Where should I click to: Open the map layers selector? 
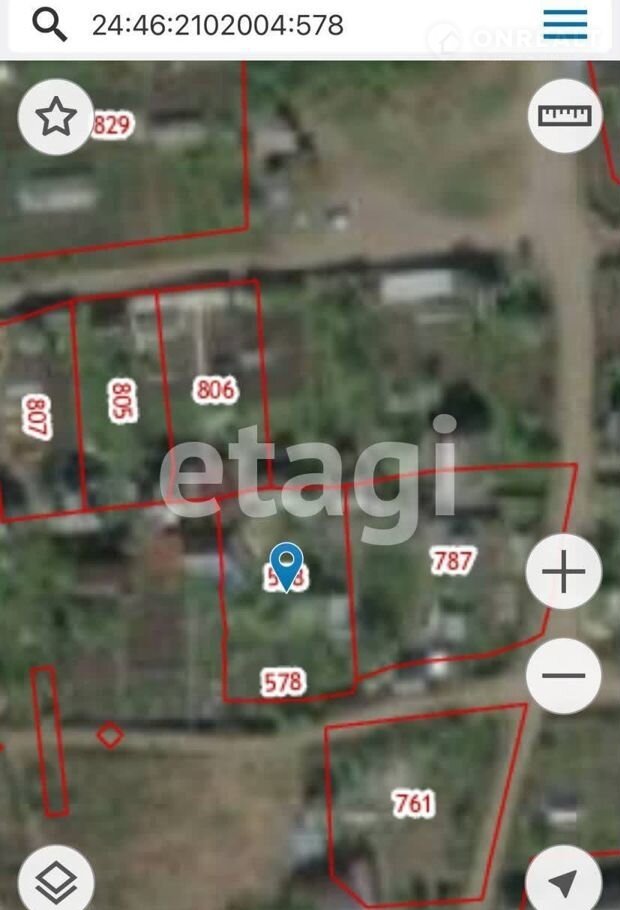56,881
